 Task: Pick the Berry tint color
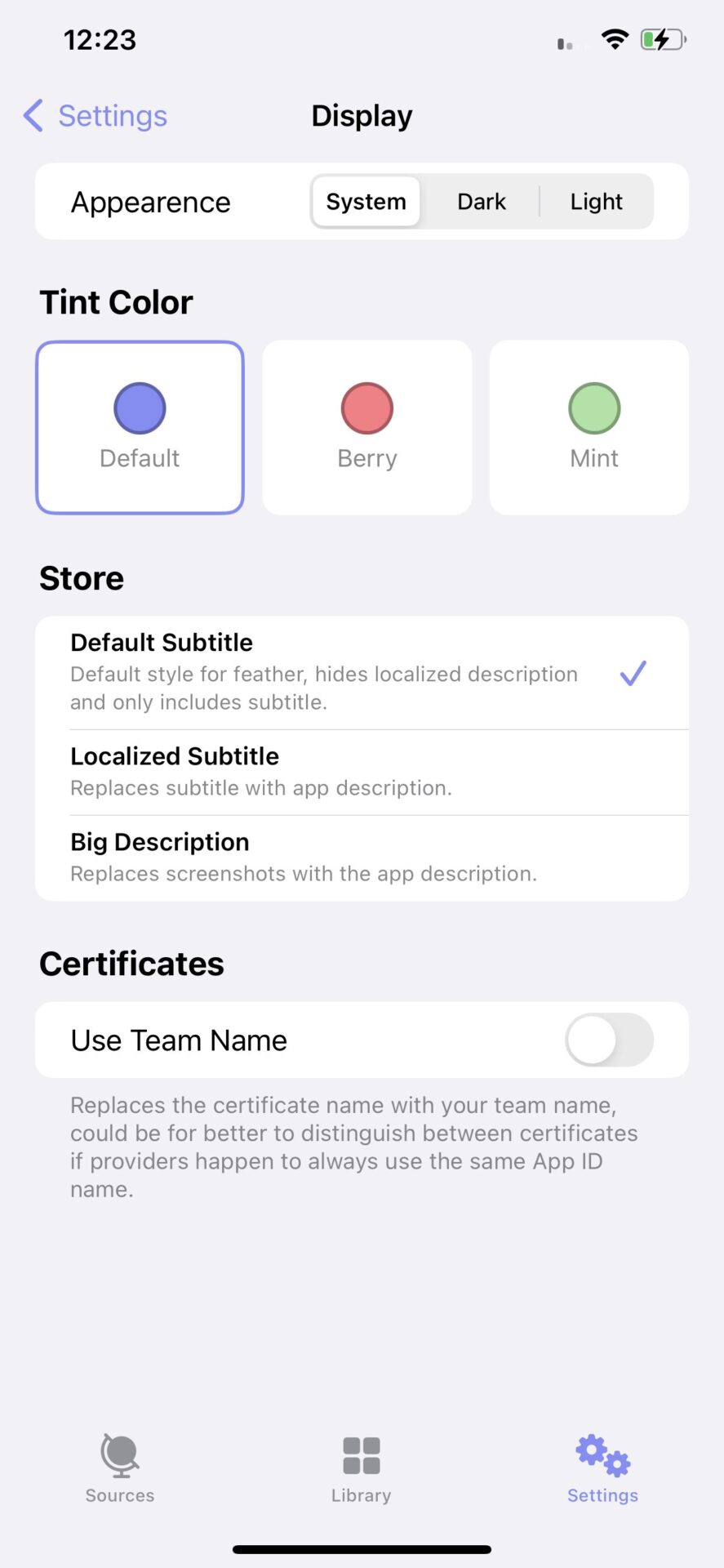click(366, 427)
